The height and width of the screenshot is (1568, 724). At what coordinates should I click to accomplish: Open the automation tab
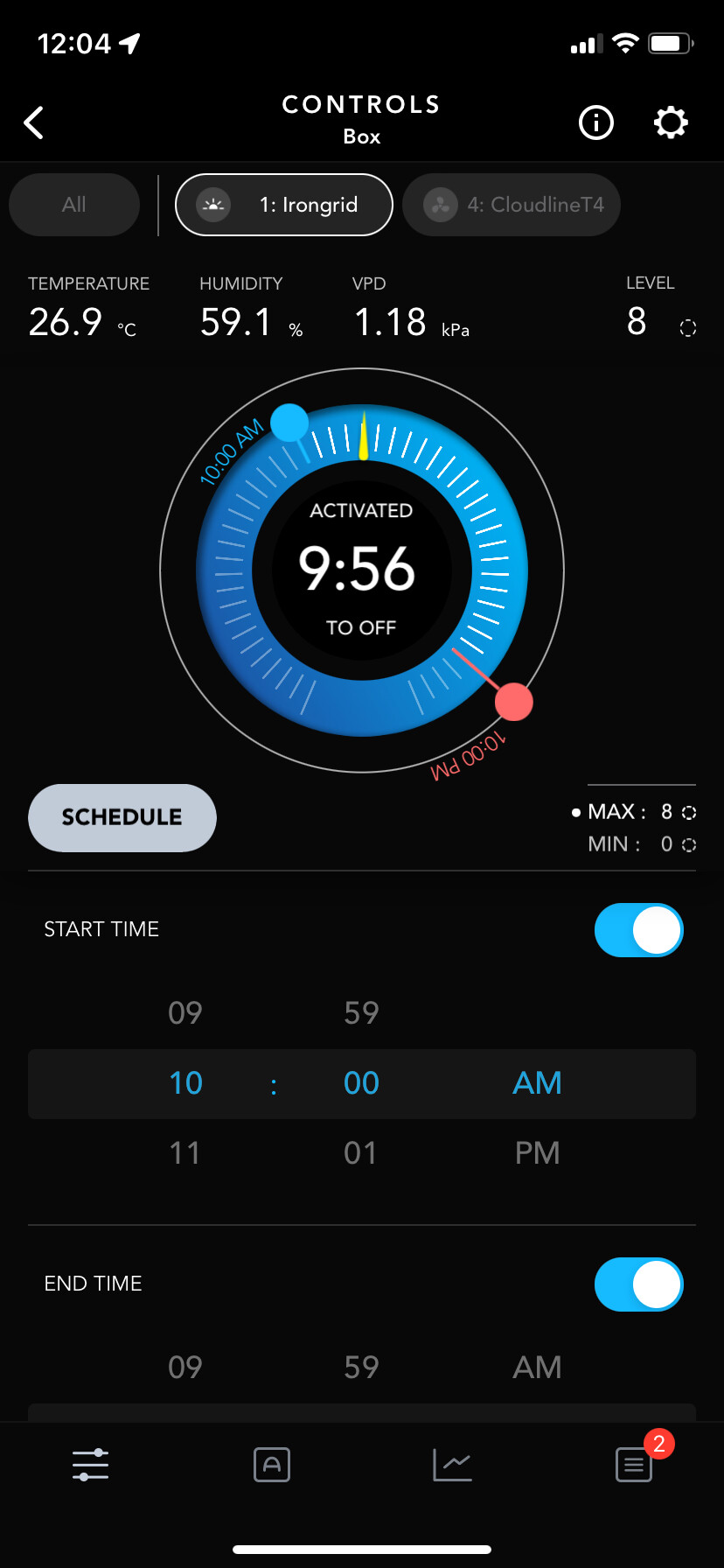[x=272, y=1464]
